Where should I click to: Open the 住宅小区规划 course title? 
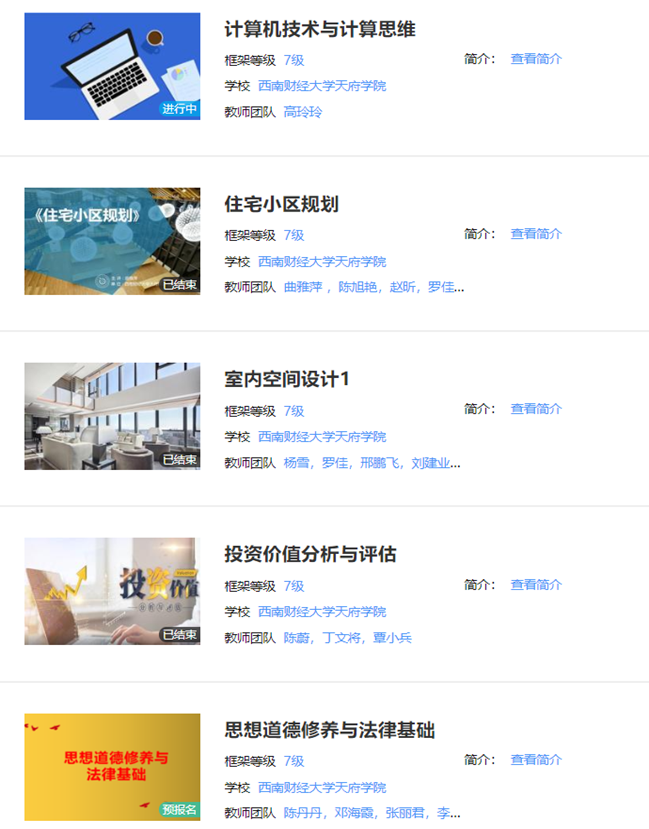coord(282,204)
